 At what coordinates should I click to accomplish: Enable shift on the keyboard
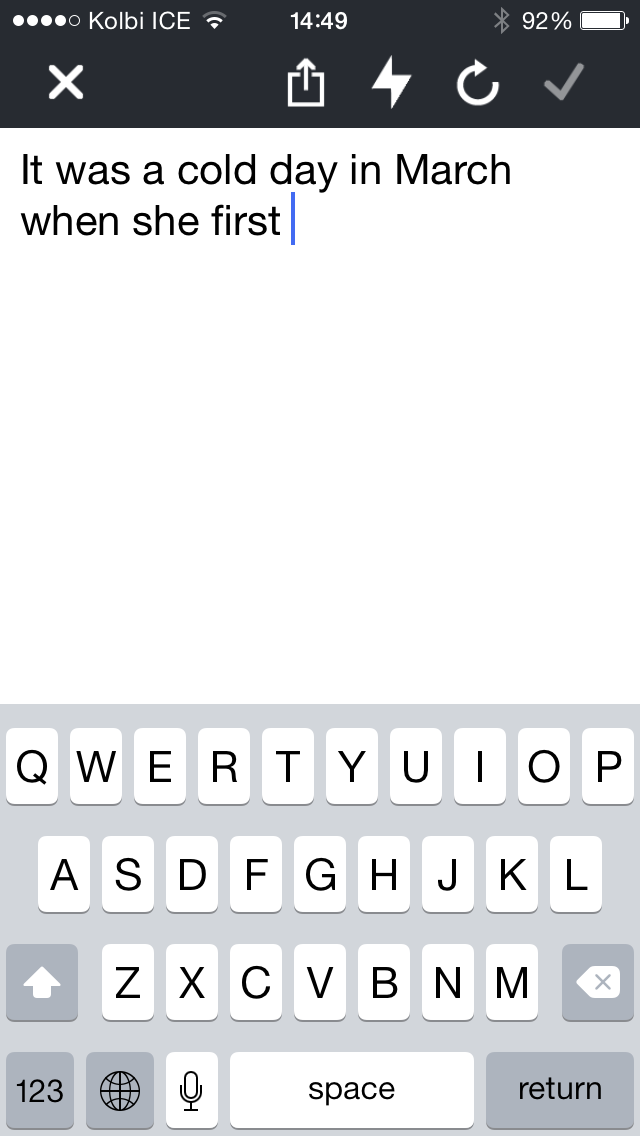point(42,983)
